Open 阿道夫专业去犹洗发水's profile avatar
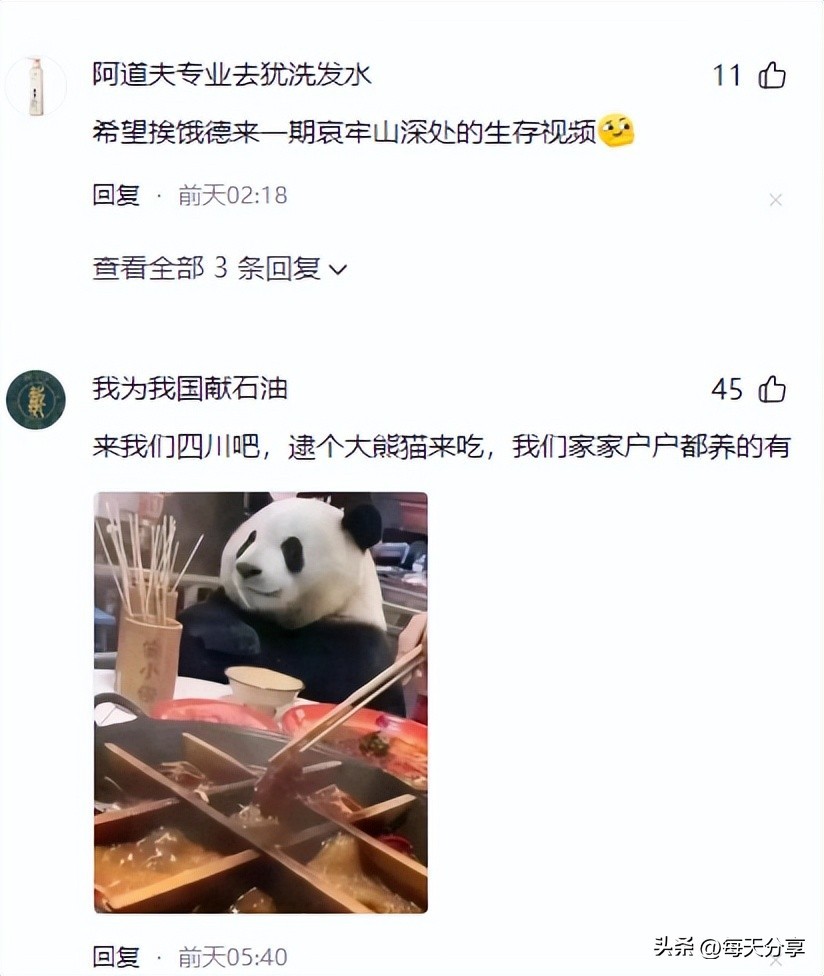The height and width of the screenshot is (976, 824). pos(36,86)
